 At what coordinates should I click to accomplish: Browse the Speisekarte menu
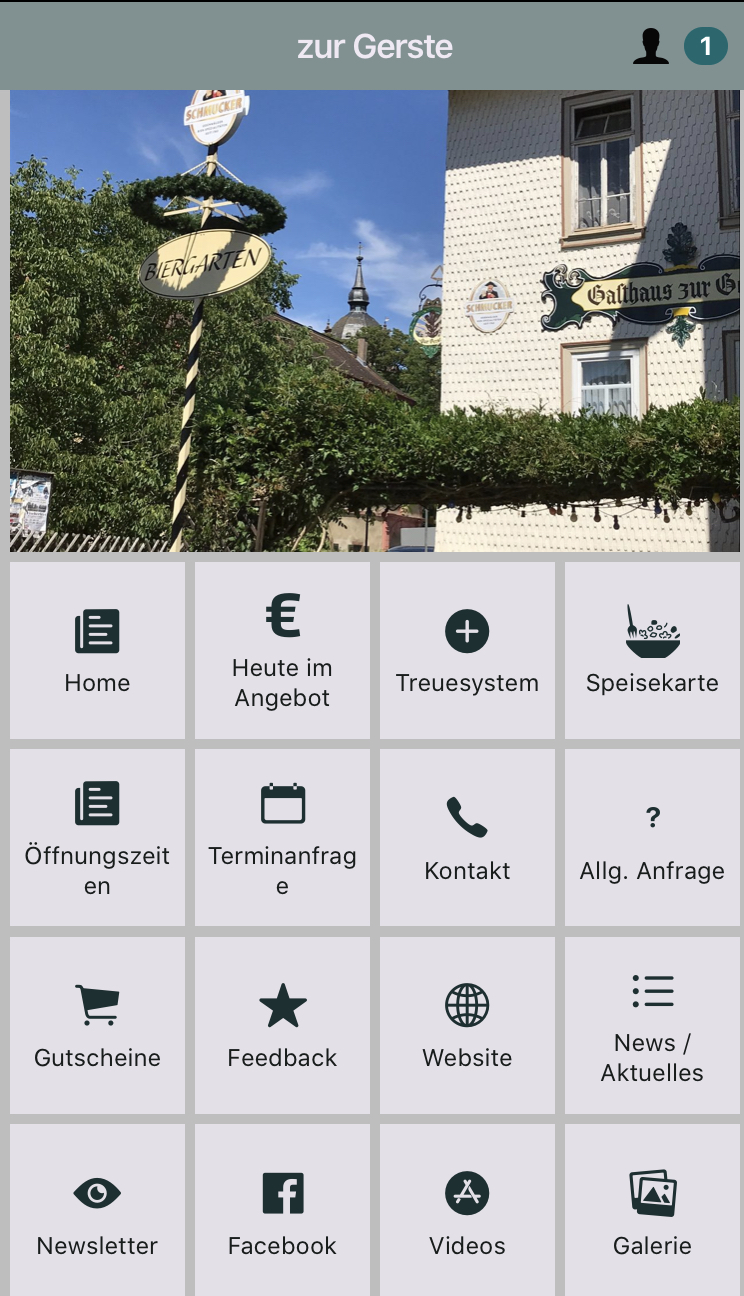click(x=652, y=651)
